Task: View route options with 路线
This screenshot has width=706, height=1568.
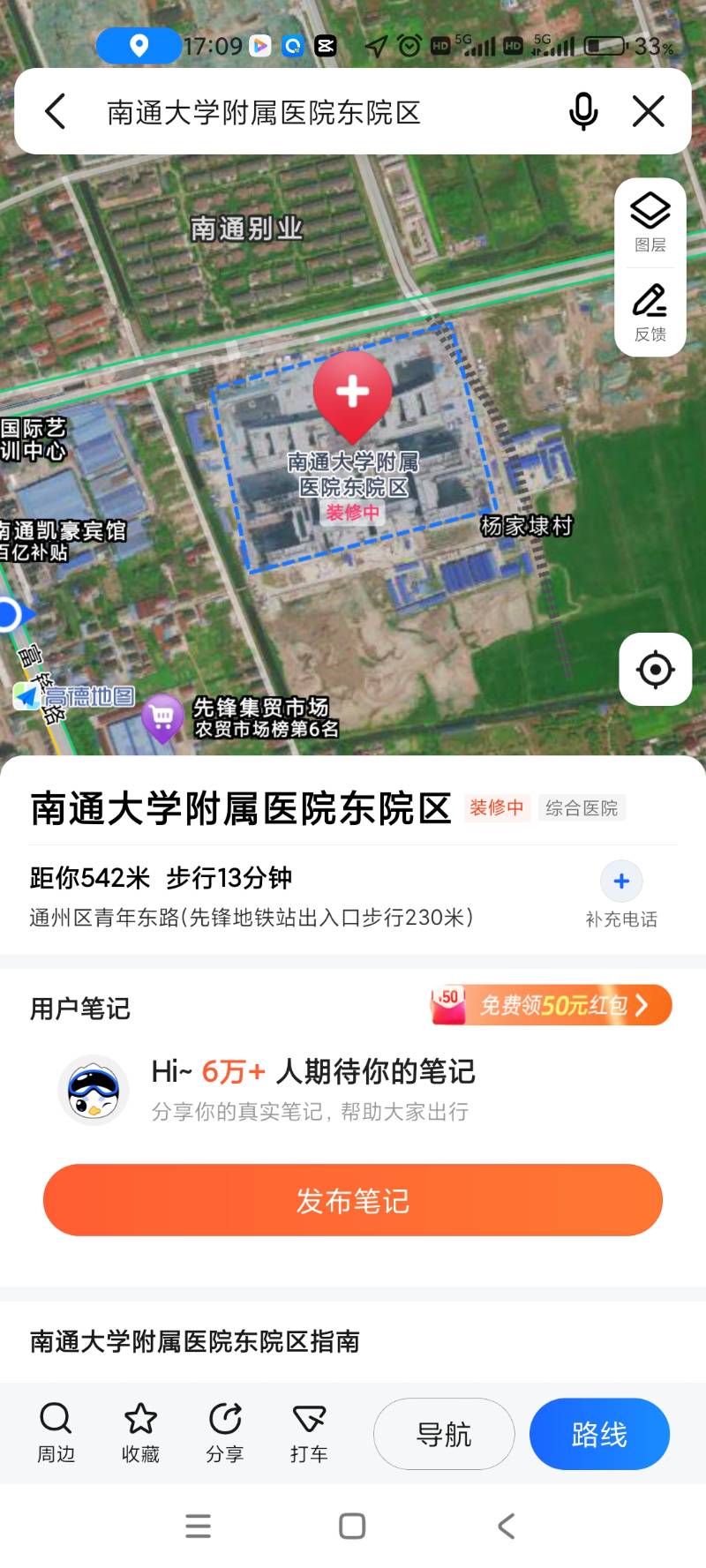Action: [599, 1434]
